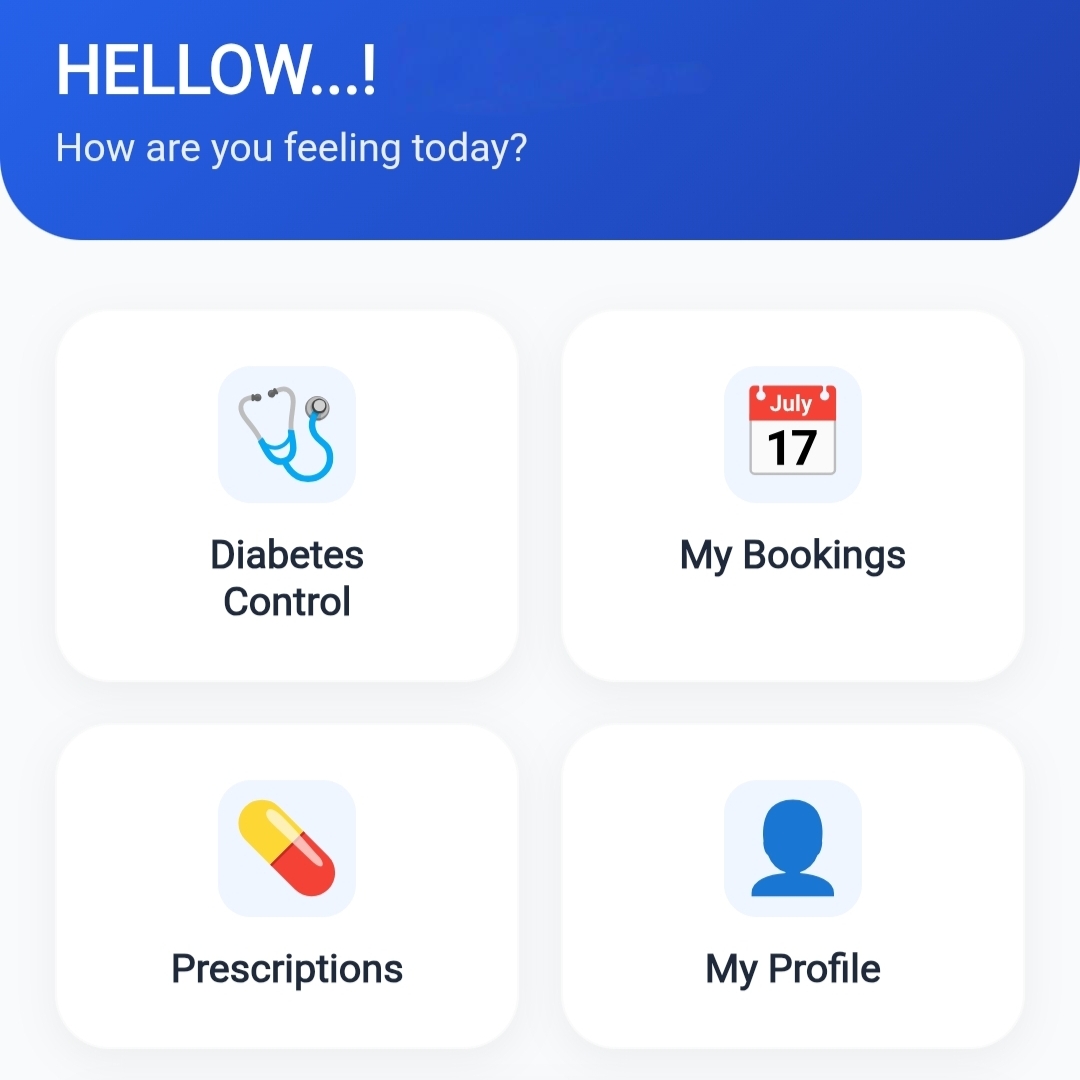The width and height of the screenshot is (1080, 1080).
Task: Open the Diabetes Control card
Action: click(x=287, y=496)
